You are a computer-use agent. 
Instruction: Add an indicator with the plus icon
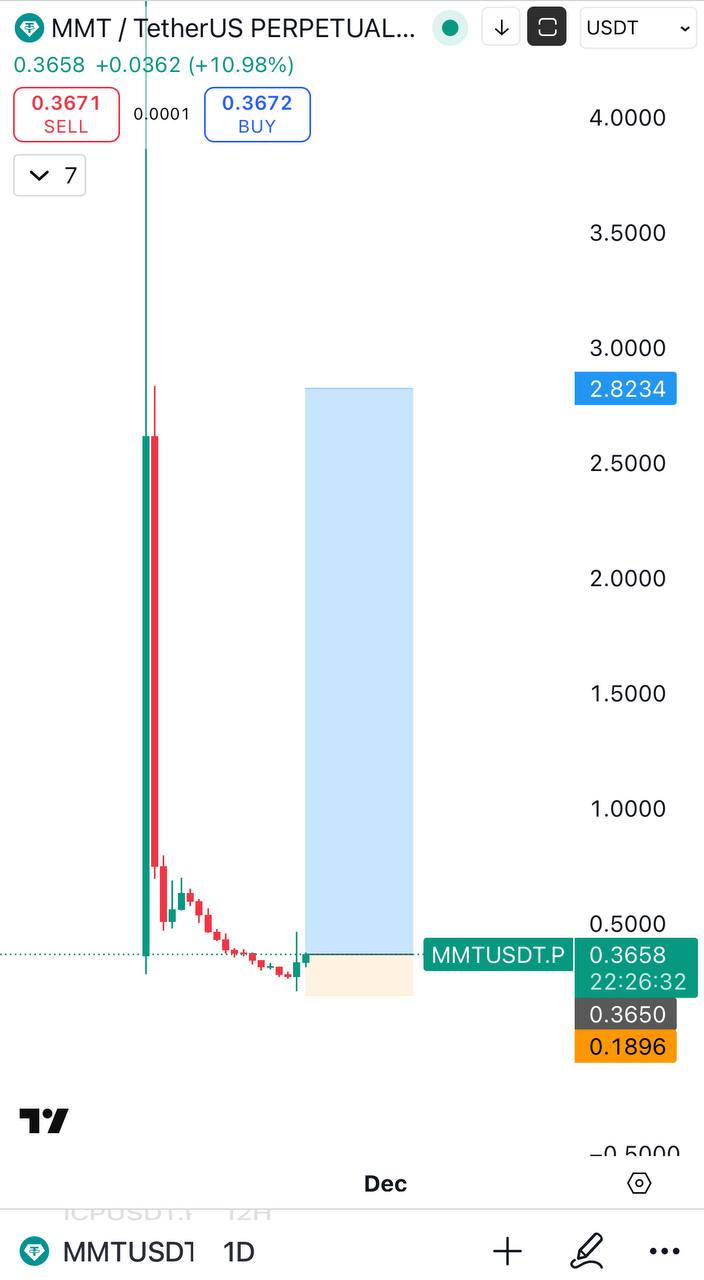(507, 1251)
